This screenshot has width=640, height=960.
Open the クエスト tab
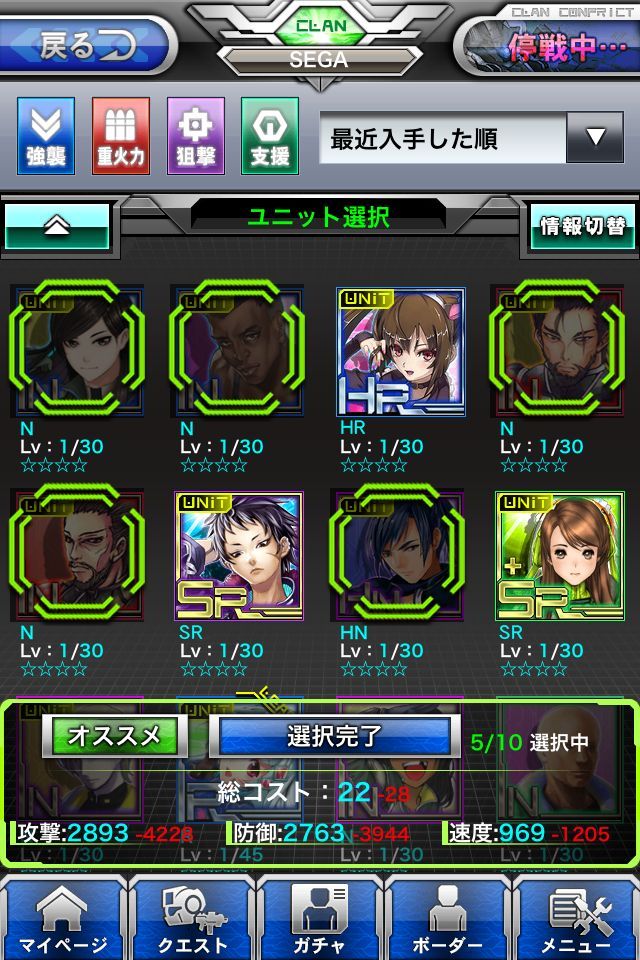192,918
